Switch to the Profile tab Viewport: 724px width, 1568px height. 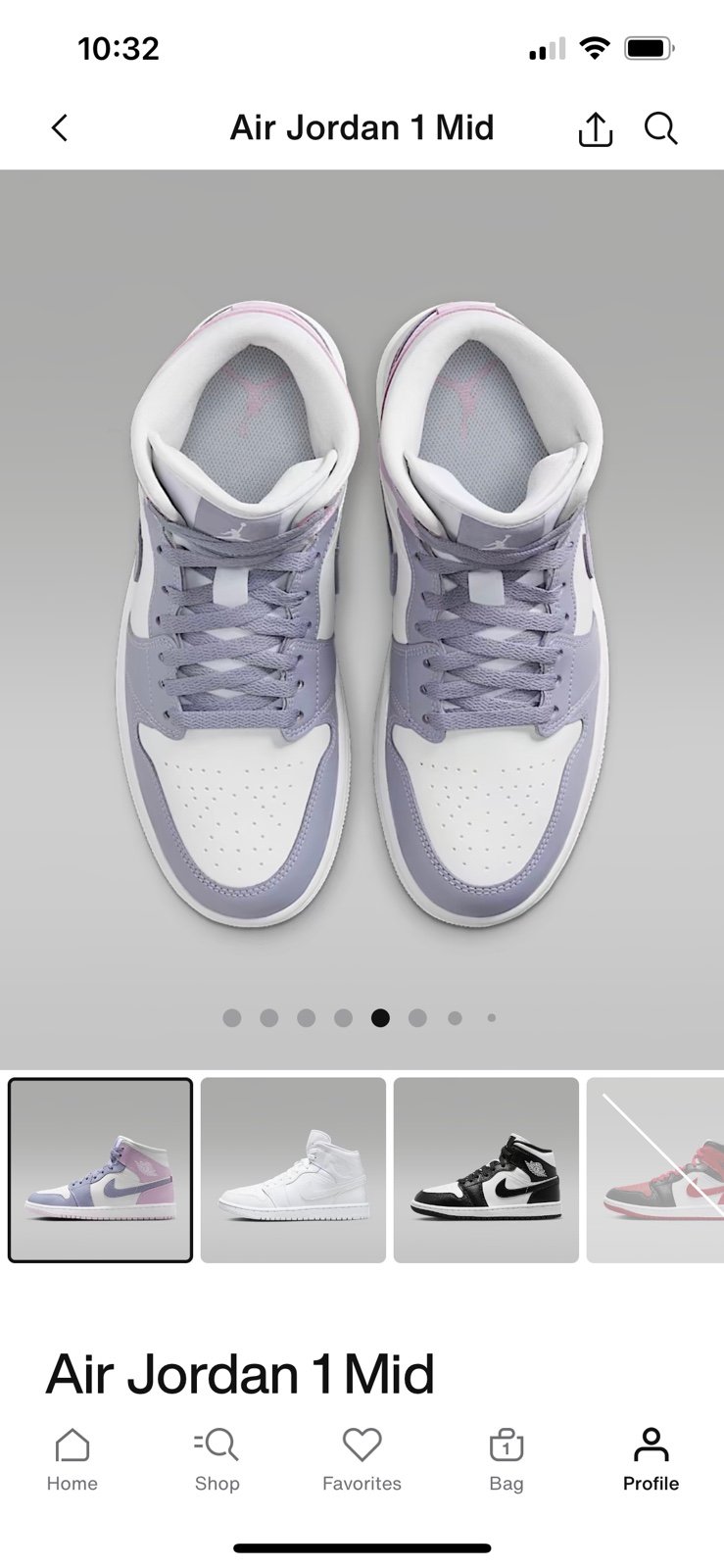pyautogui.click(x=652, y=1459)
